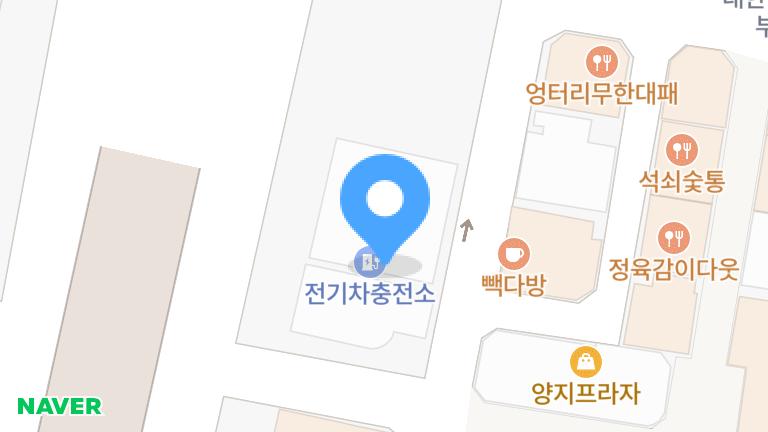
Task: Select the 엉터리무한대패 restaurant marker
Action: pyautogui.click(x=601, y=62)
